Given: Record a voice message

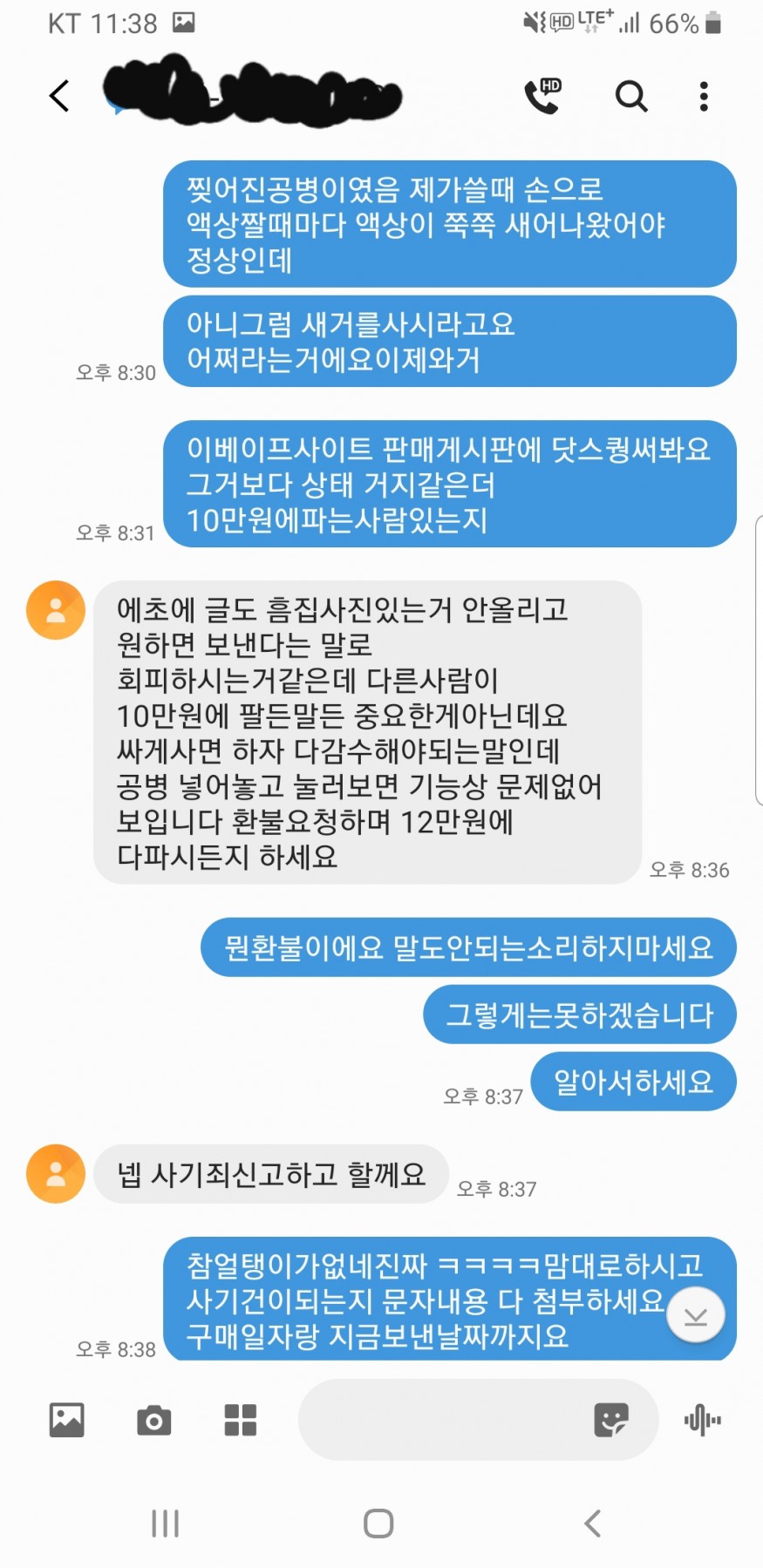Looking at the screenshot, I should pos(703,1420).
